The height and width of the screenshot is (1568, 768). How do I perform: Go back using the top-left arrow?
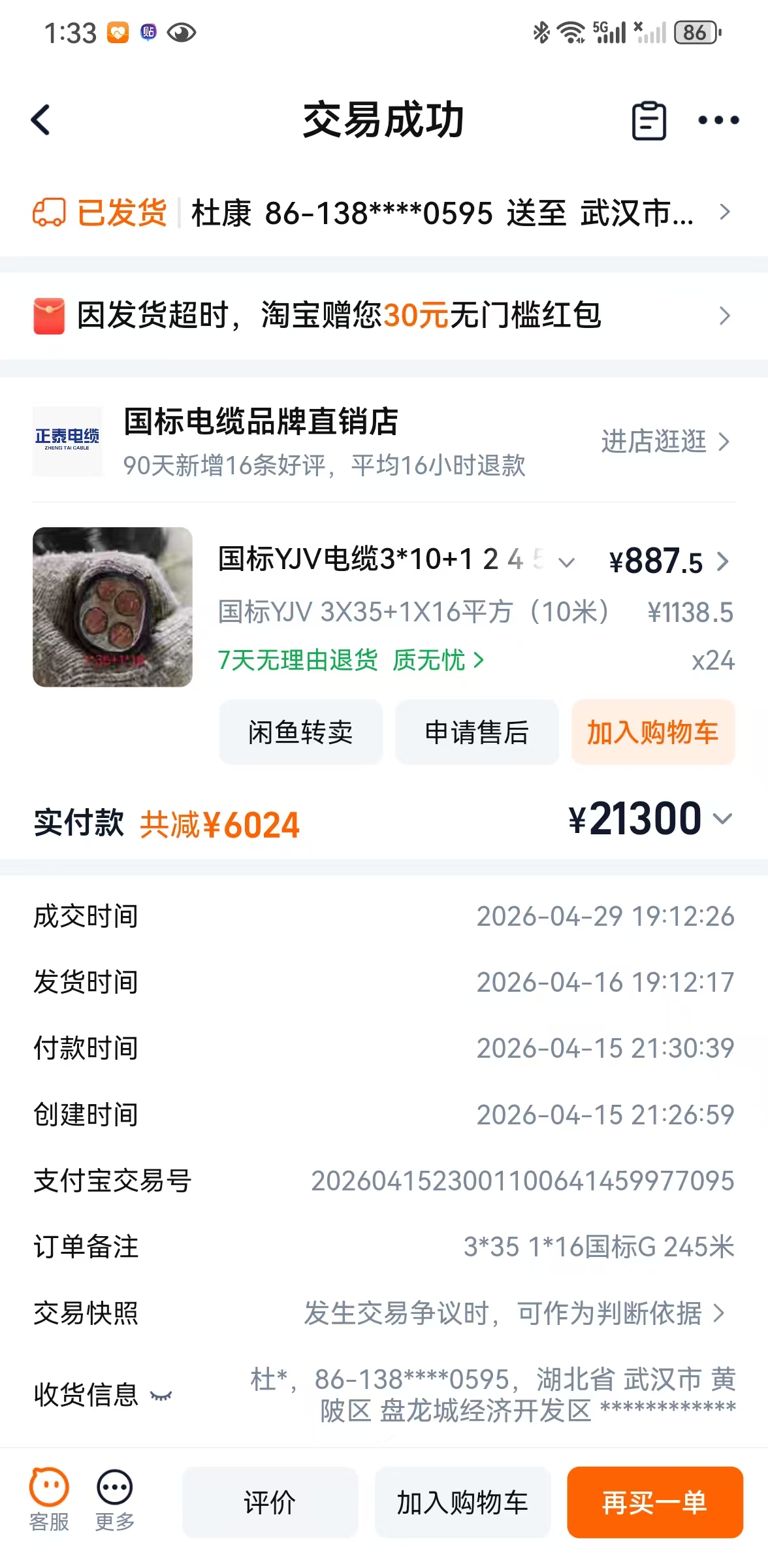40,120
